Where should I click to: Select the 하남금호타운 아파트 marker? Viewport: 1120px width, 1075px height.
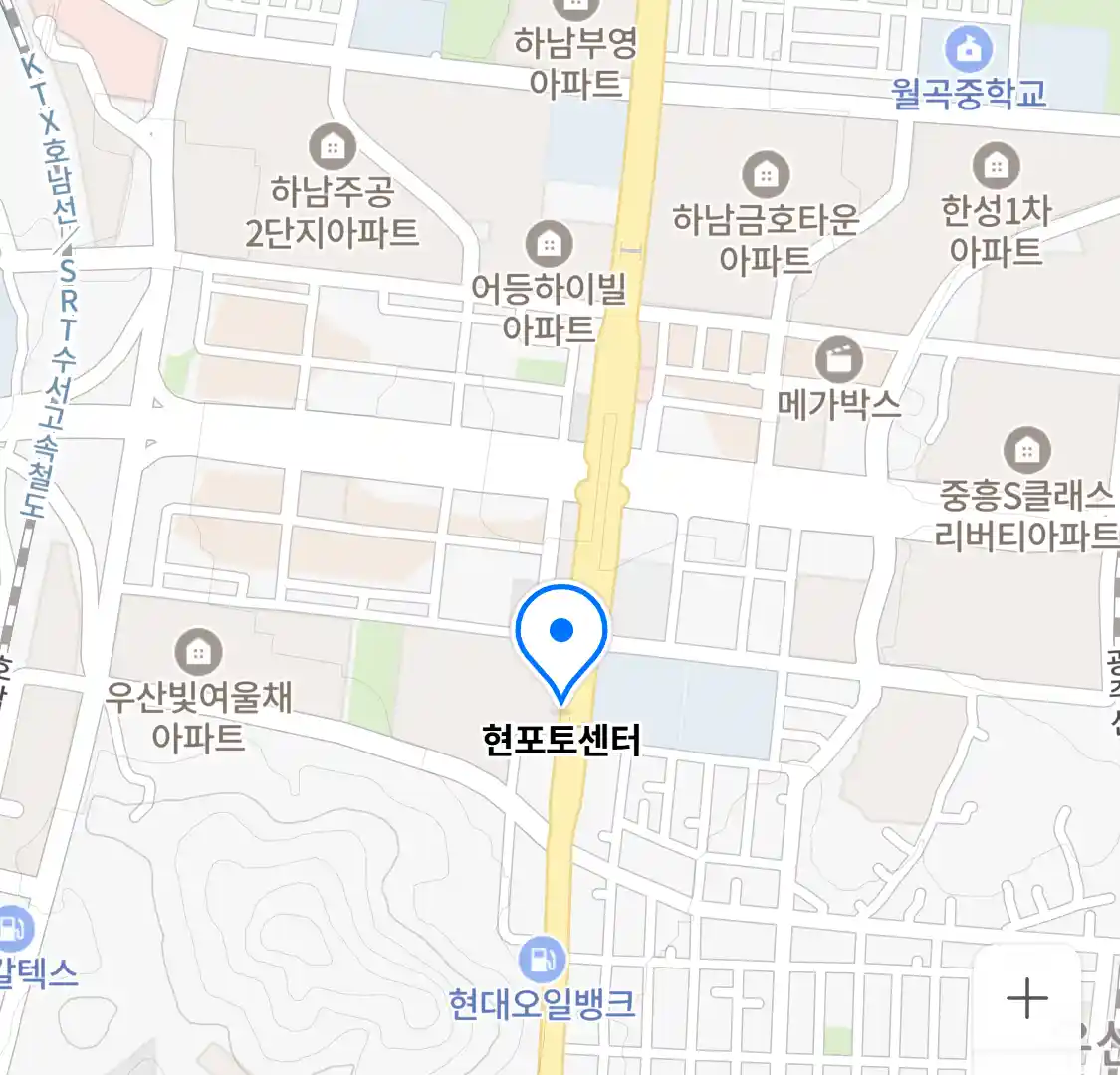pos(765,174)
